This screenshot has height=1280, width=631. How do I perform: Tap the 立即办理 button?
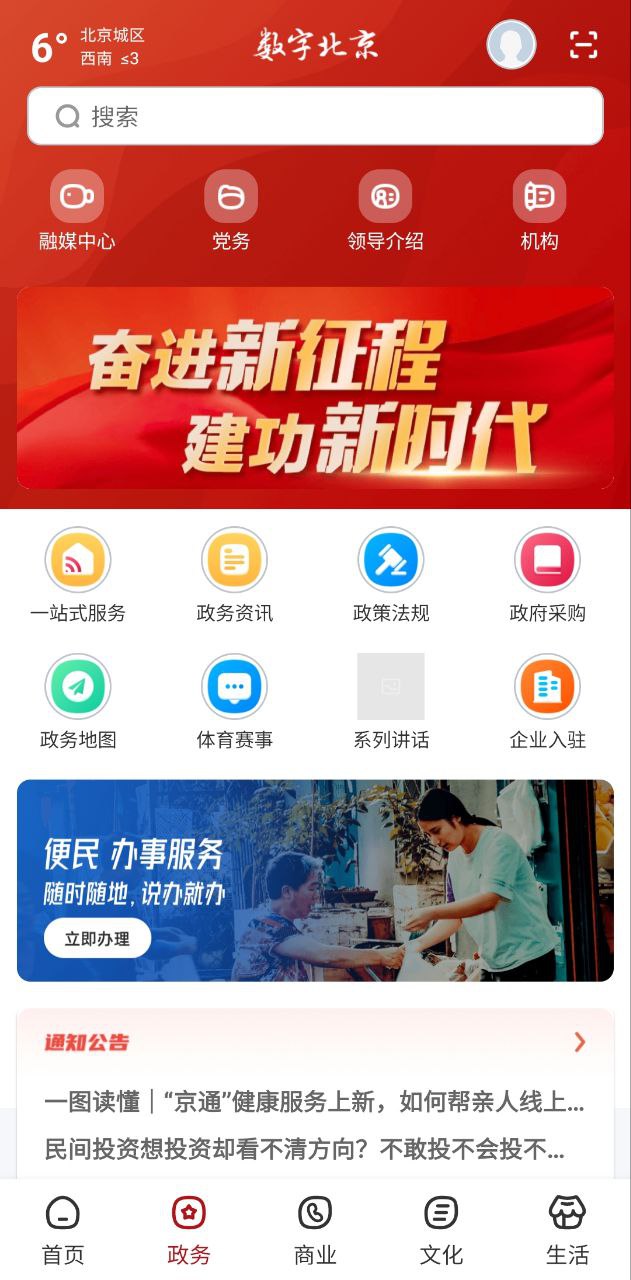point(97,939)
